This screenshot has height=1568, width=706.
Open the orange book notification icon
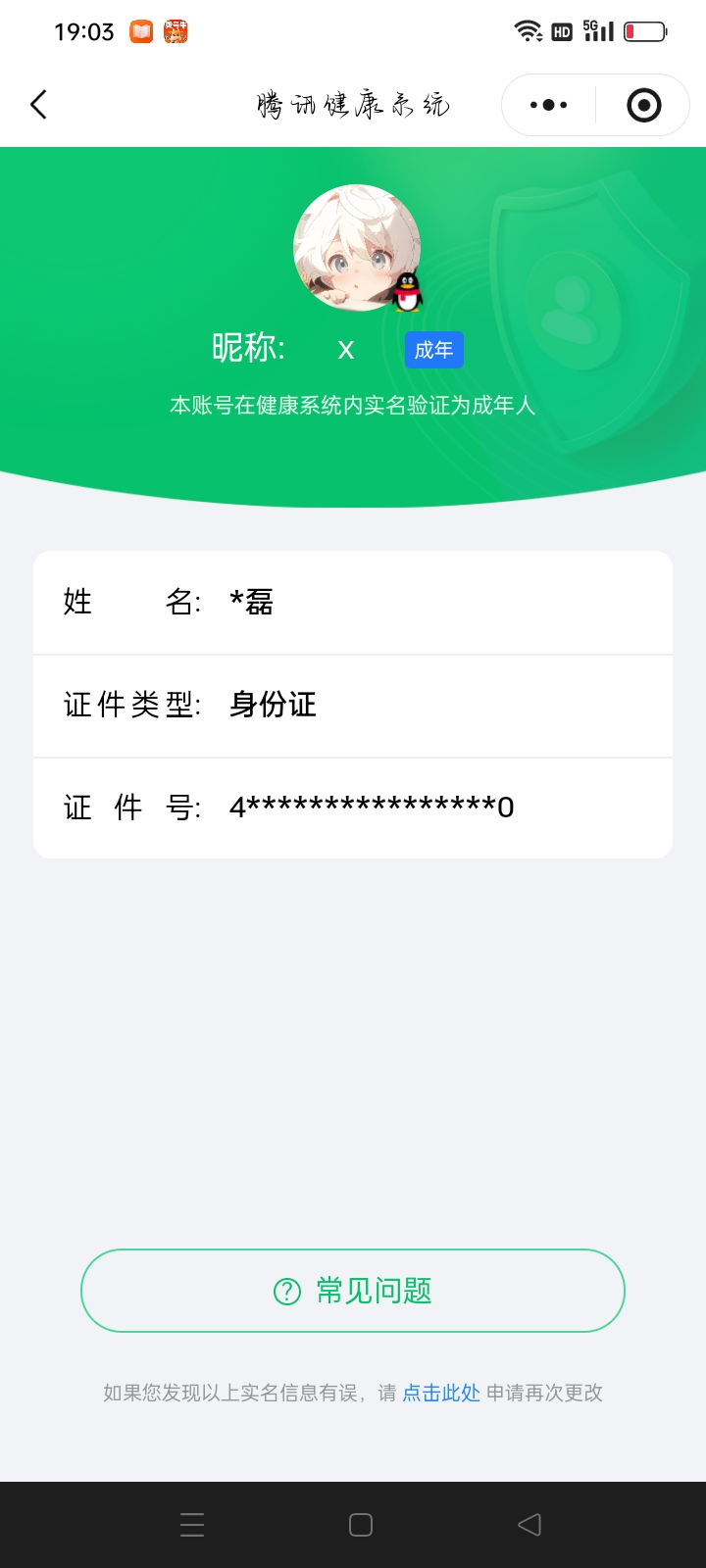139,30
